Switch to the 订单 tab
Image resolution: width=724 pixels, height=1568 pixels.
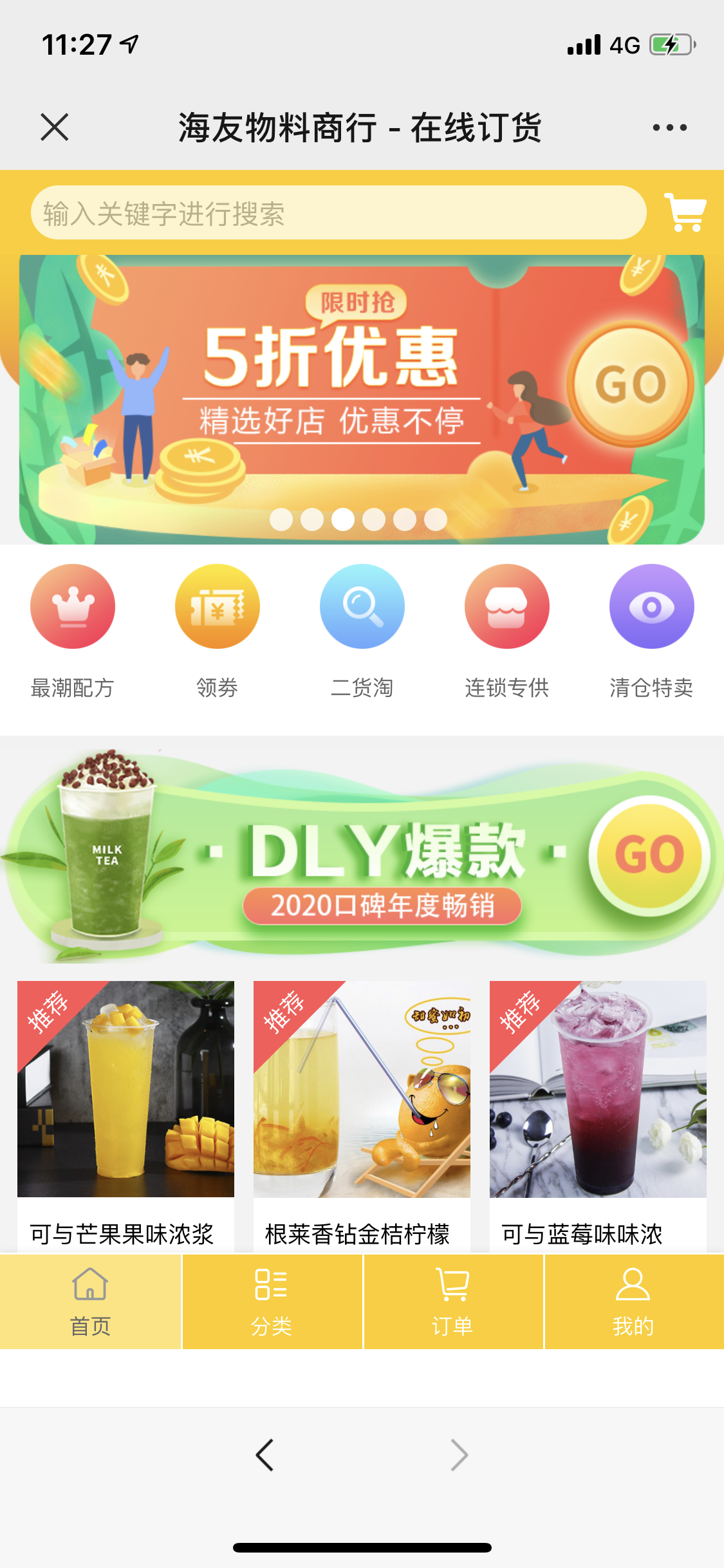(452, 1302)
